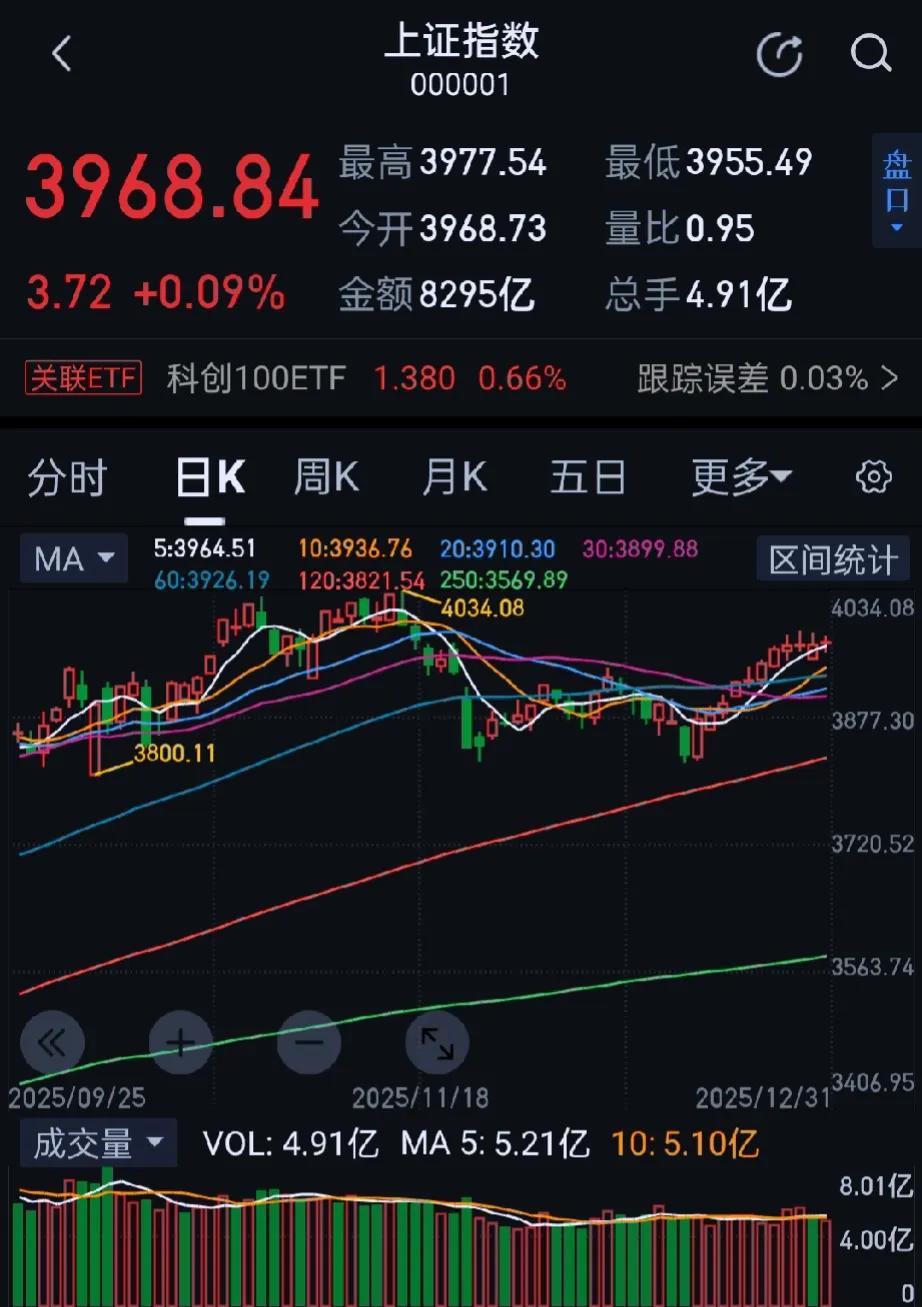Select the 2025/11/18 date label
The image size is (922, 1307).
(x=421, y=1097)
